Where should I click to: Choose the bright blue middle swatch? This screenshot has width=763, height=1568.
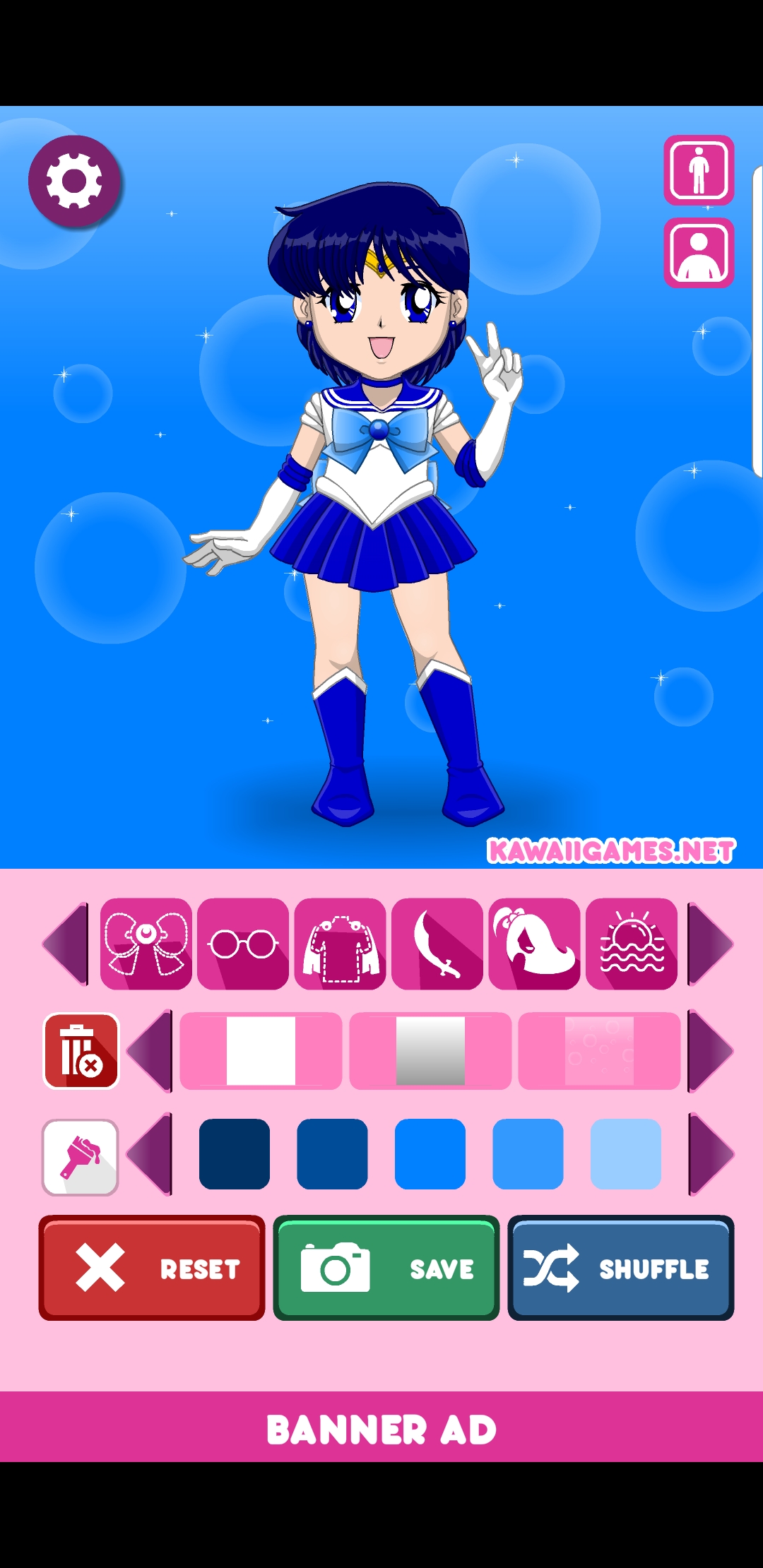click(430, 1154)
